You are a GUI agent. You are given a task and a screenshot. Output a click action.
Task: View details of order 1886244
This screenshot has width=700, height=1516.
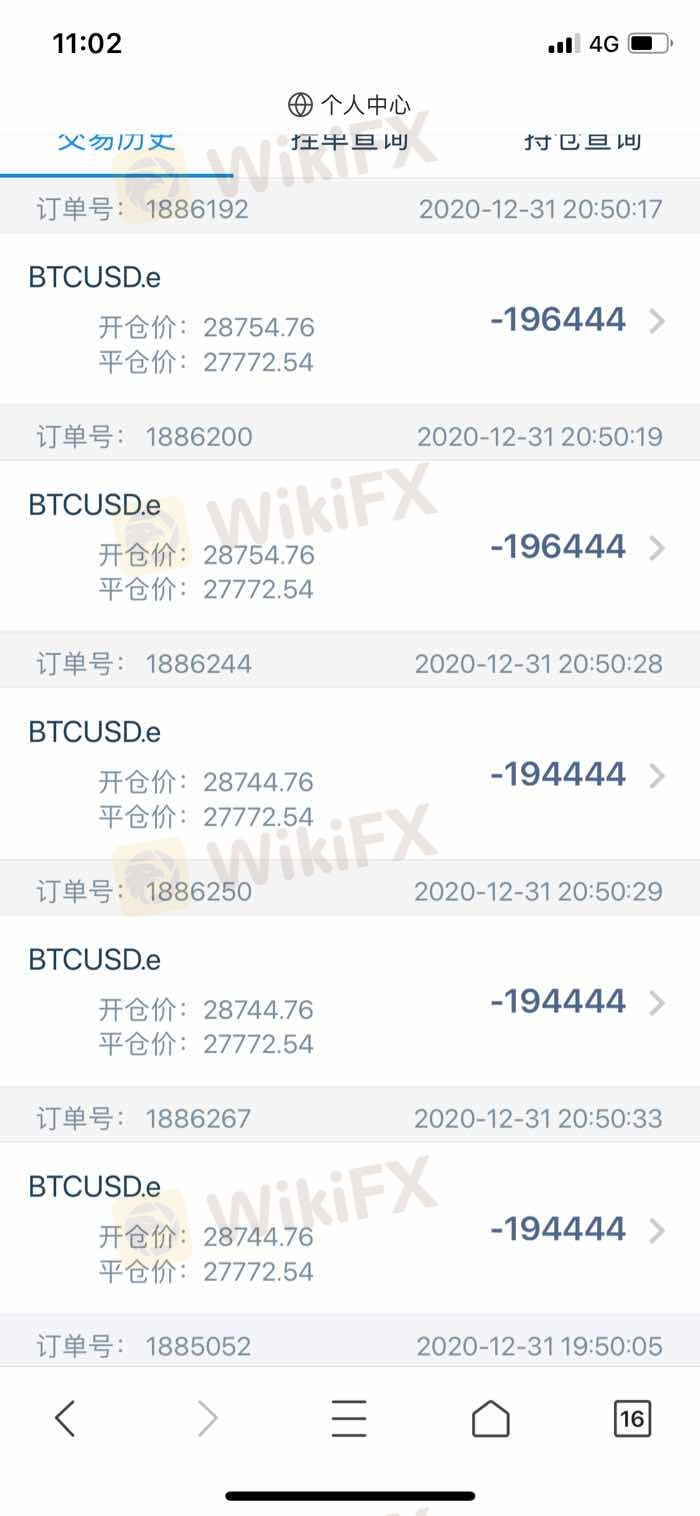(350, 774)
